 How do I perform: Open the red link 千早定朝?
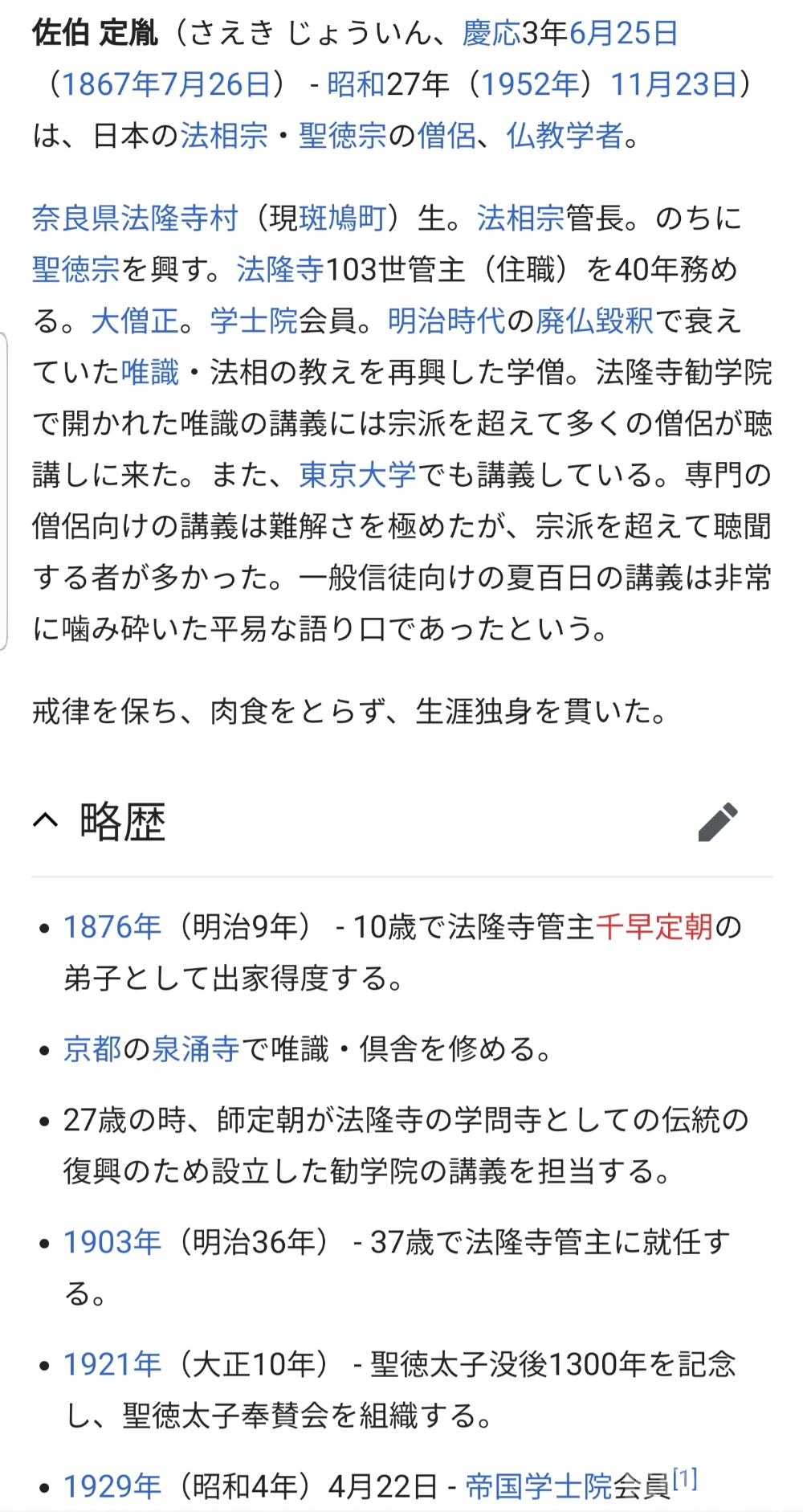point(654,927)
